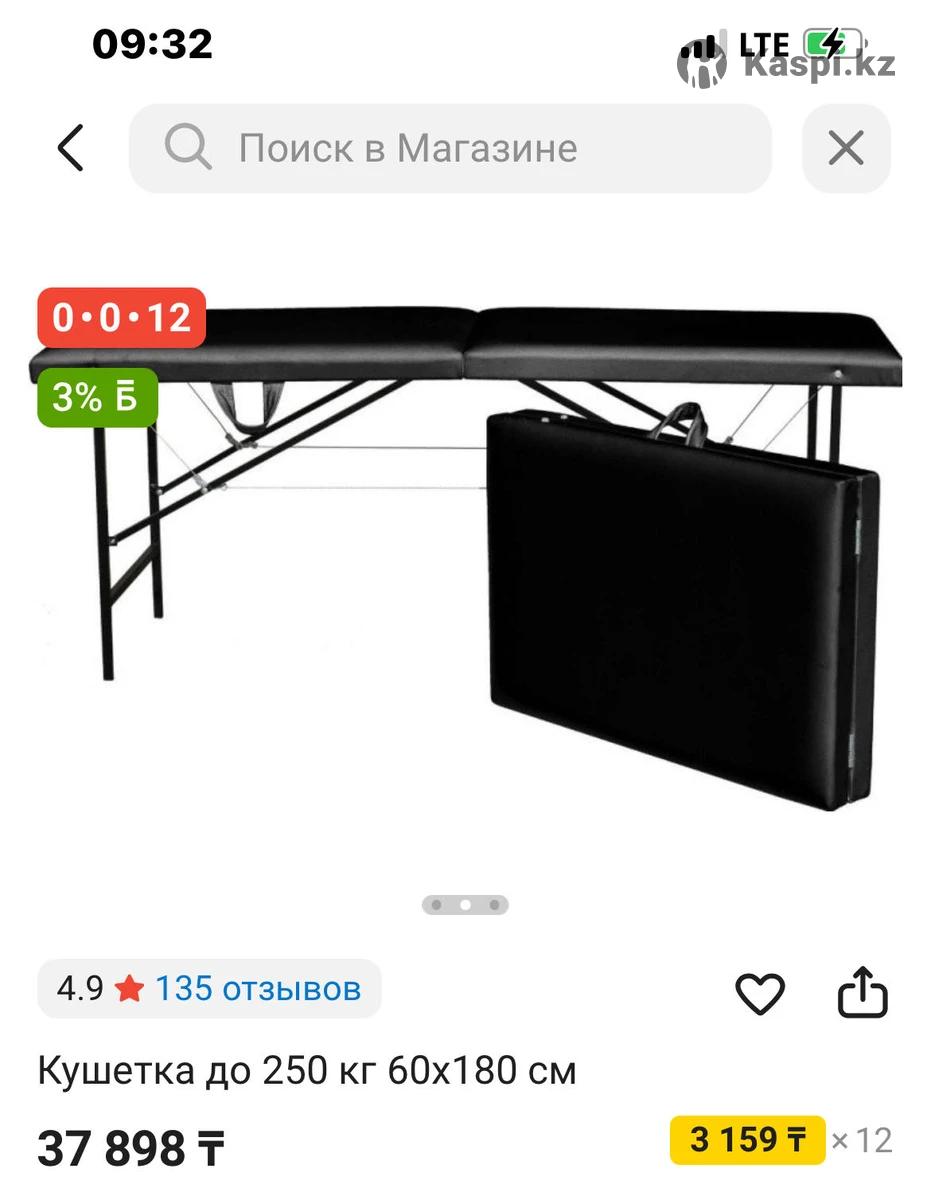Image resolution: width=931 pixels, height=1200 pixels.
Task: Open the 135 отзывов reviews link
Action: point(257,989)
